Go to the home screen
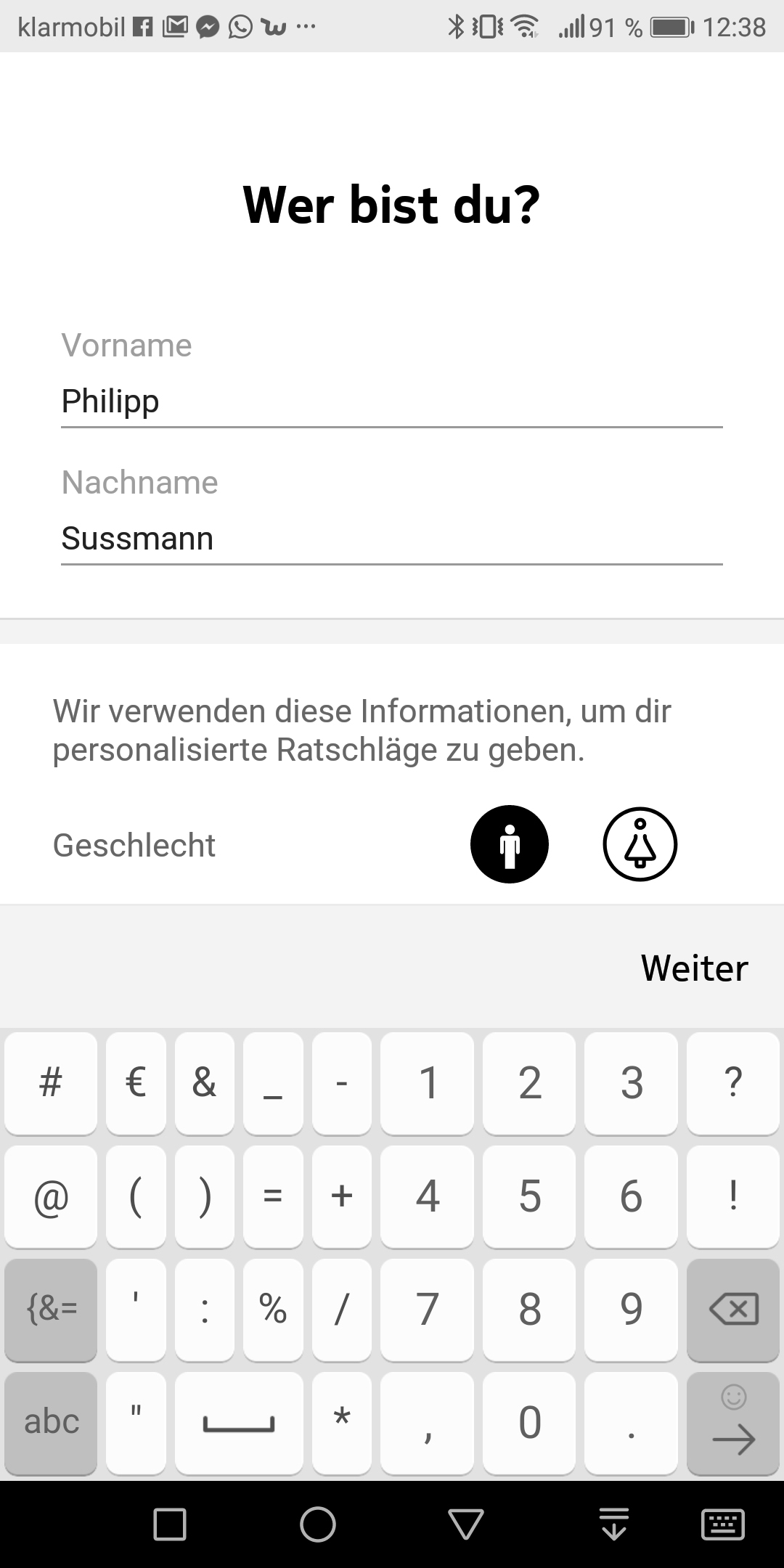This screenshot has width=784, height=1568. pyautogui.click(x=318, y=1524)
